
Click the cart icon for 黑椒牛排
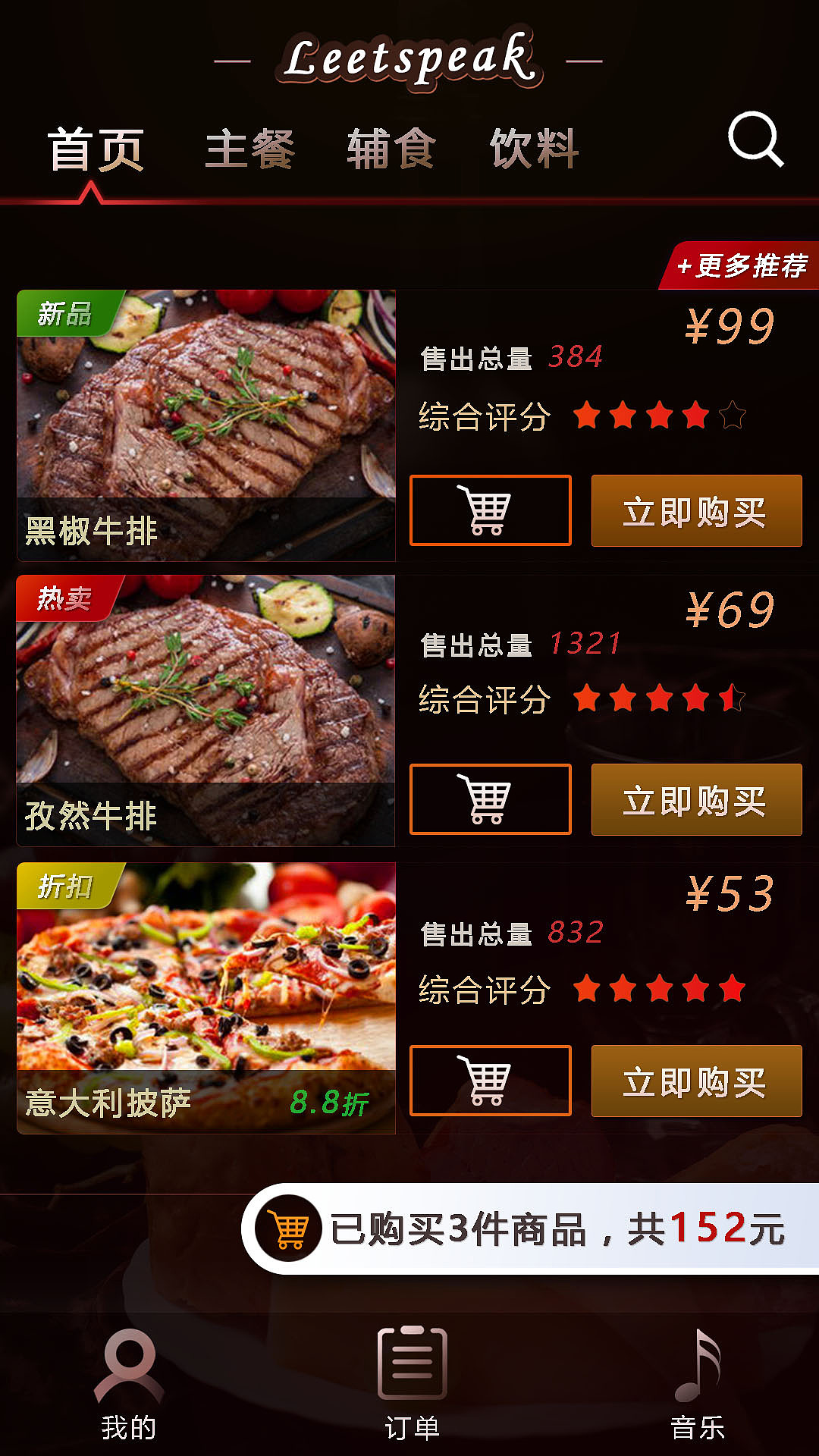tap(489, 512)
